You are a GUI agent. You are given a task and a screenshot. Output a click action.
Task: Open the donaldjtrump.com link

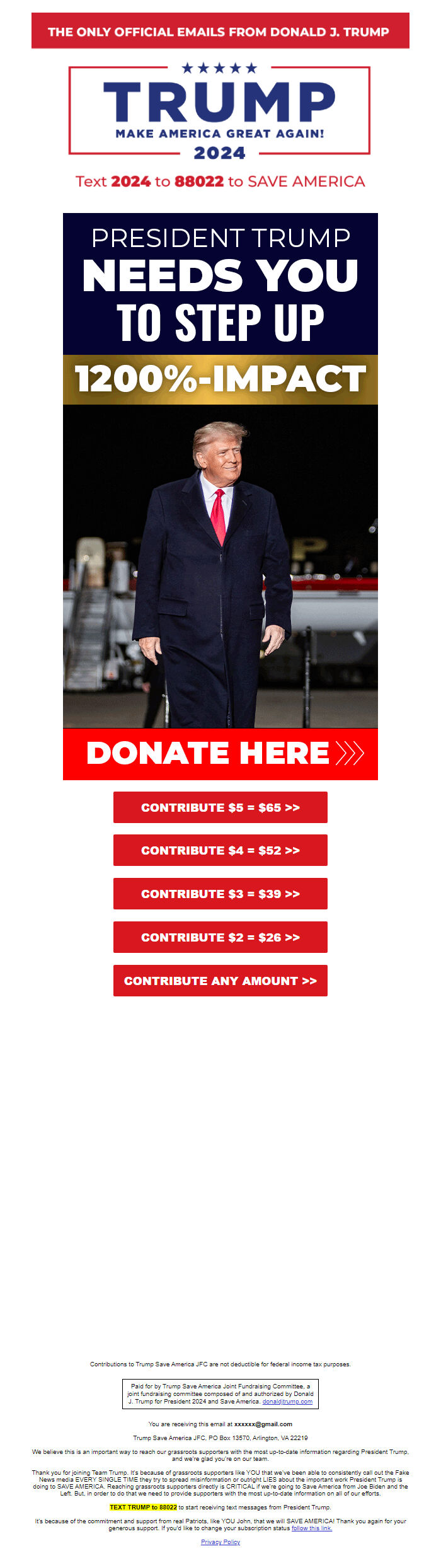point(287,1402)
